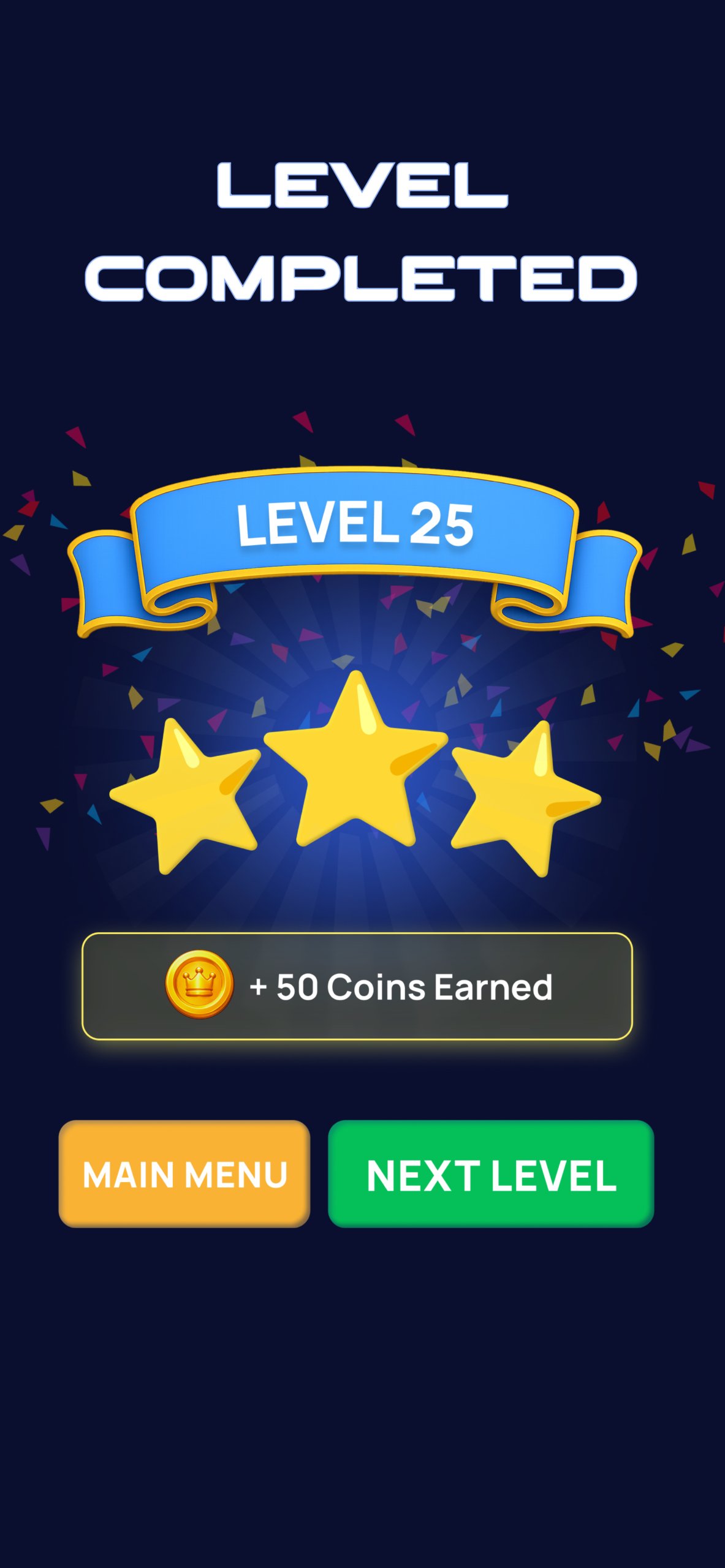
Task: Continue to the Next Level
Action: [491, 1174]
